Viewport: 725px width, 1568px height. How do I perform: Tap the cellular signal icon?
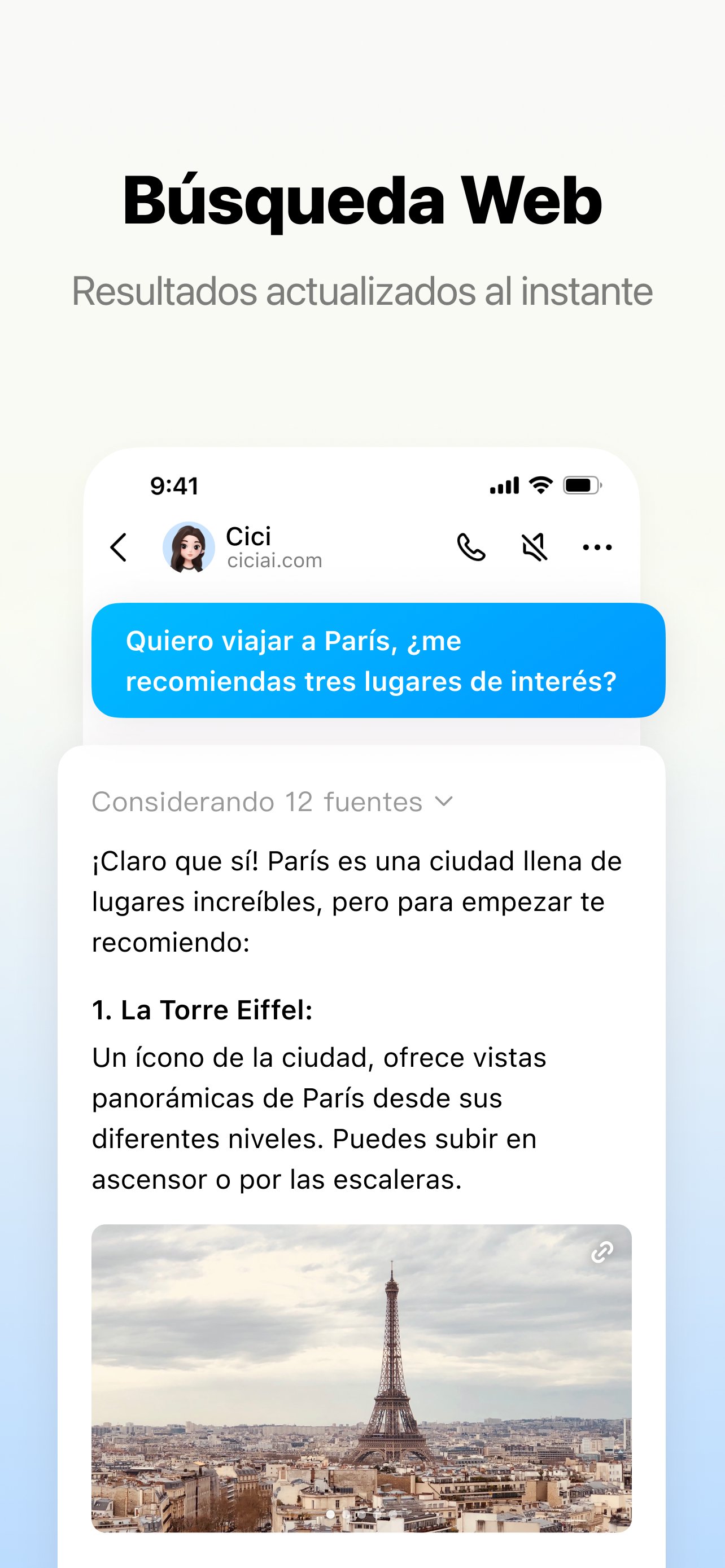click(506, 485)
